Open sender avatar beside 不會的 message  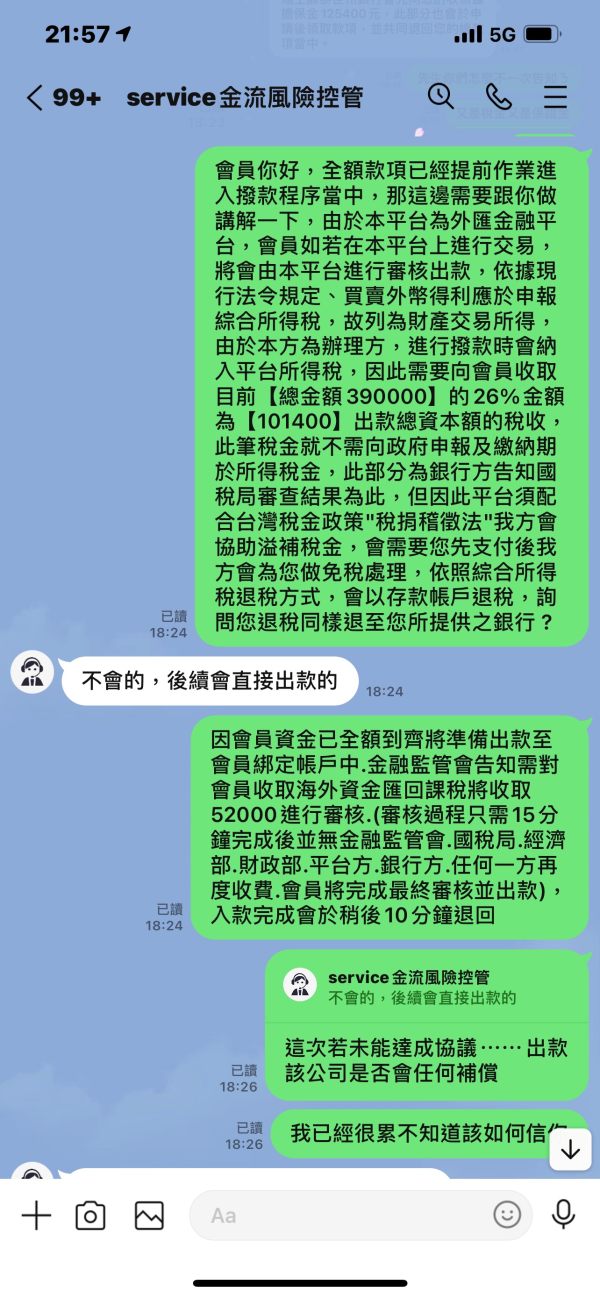pos(32,671)
